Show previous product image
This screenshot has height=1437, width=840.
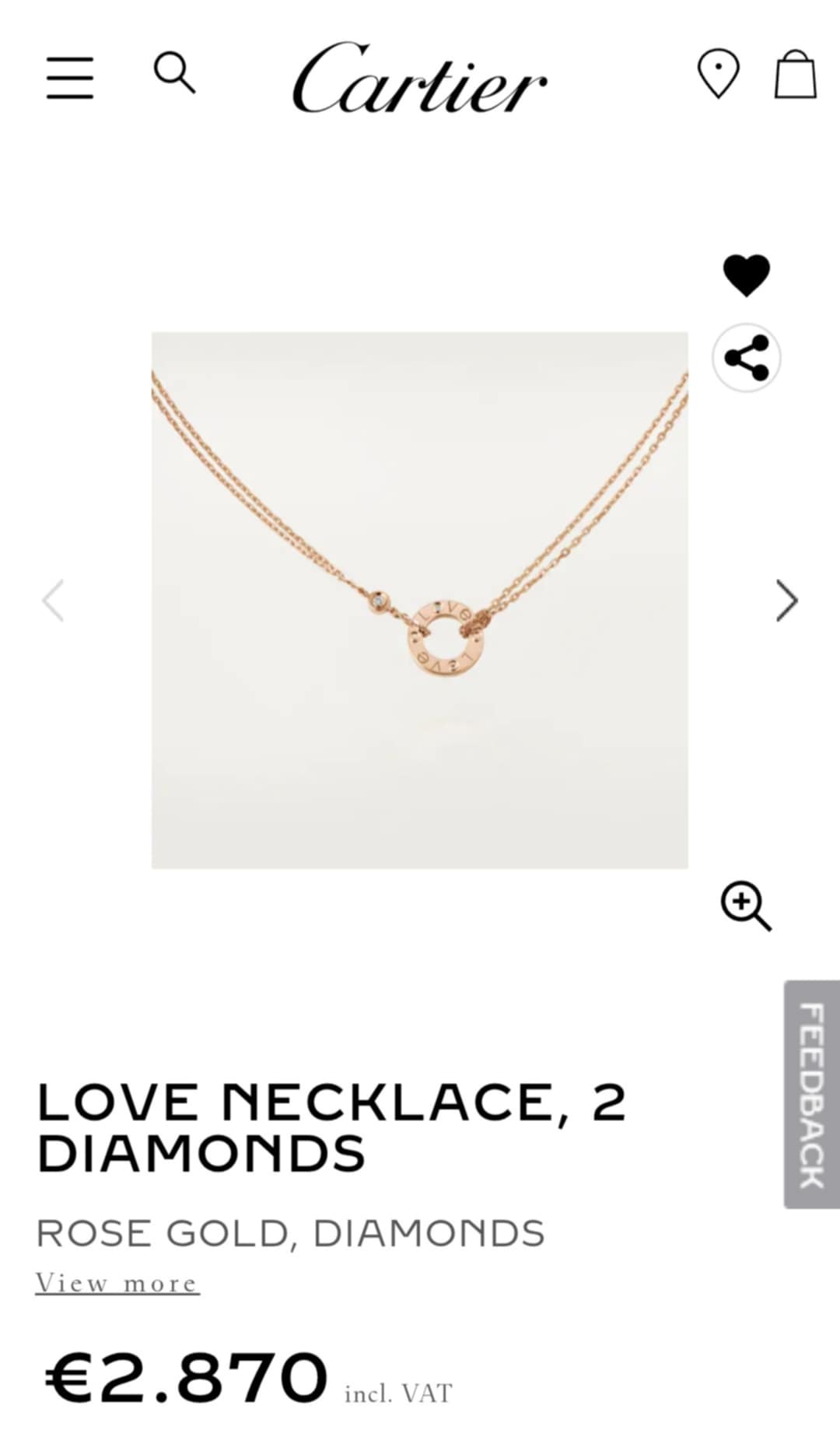point(53,601)
